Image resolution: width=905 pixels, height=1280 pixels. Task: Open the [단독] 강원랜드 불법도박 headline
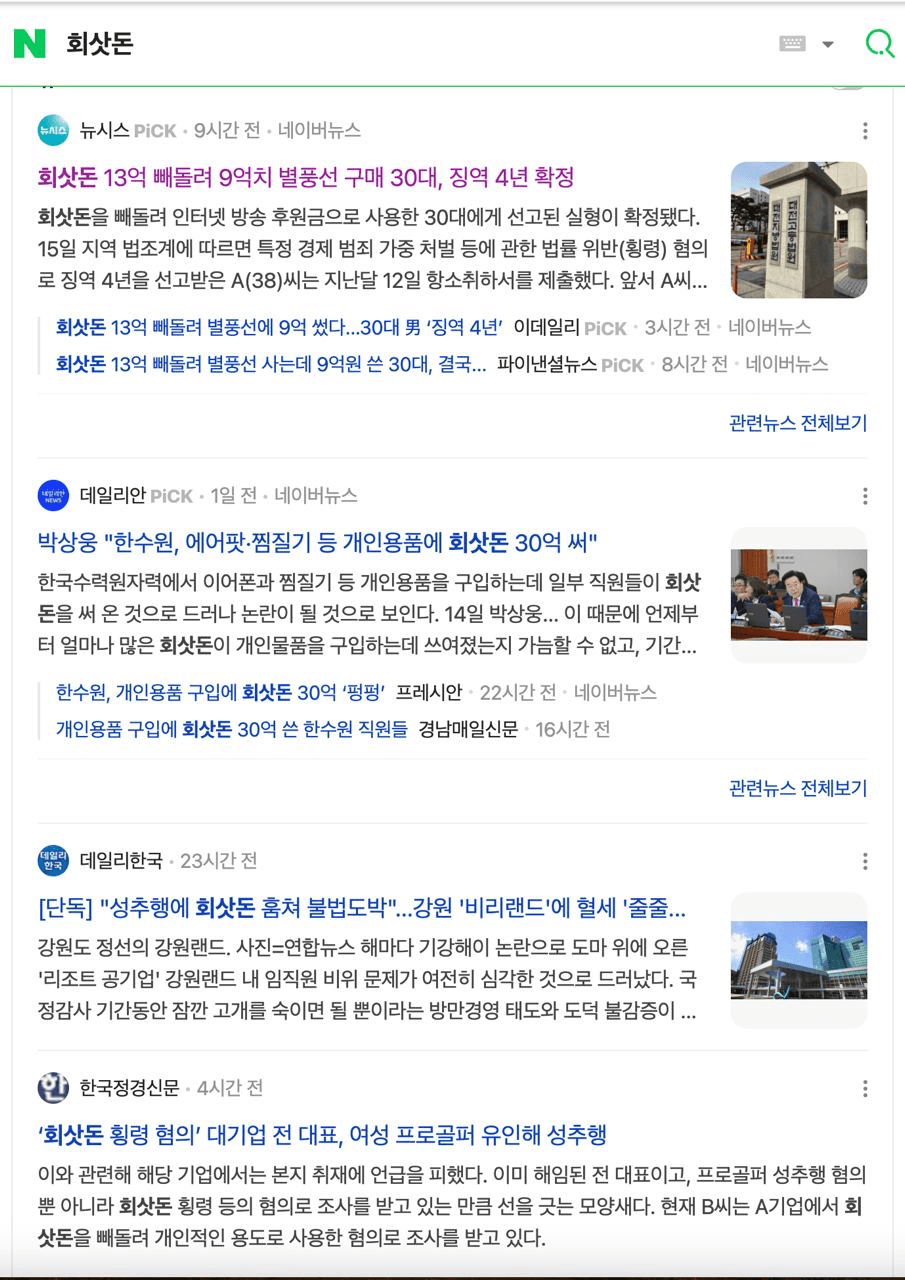pos(361,909)
